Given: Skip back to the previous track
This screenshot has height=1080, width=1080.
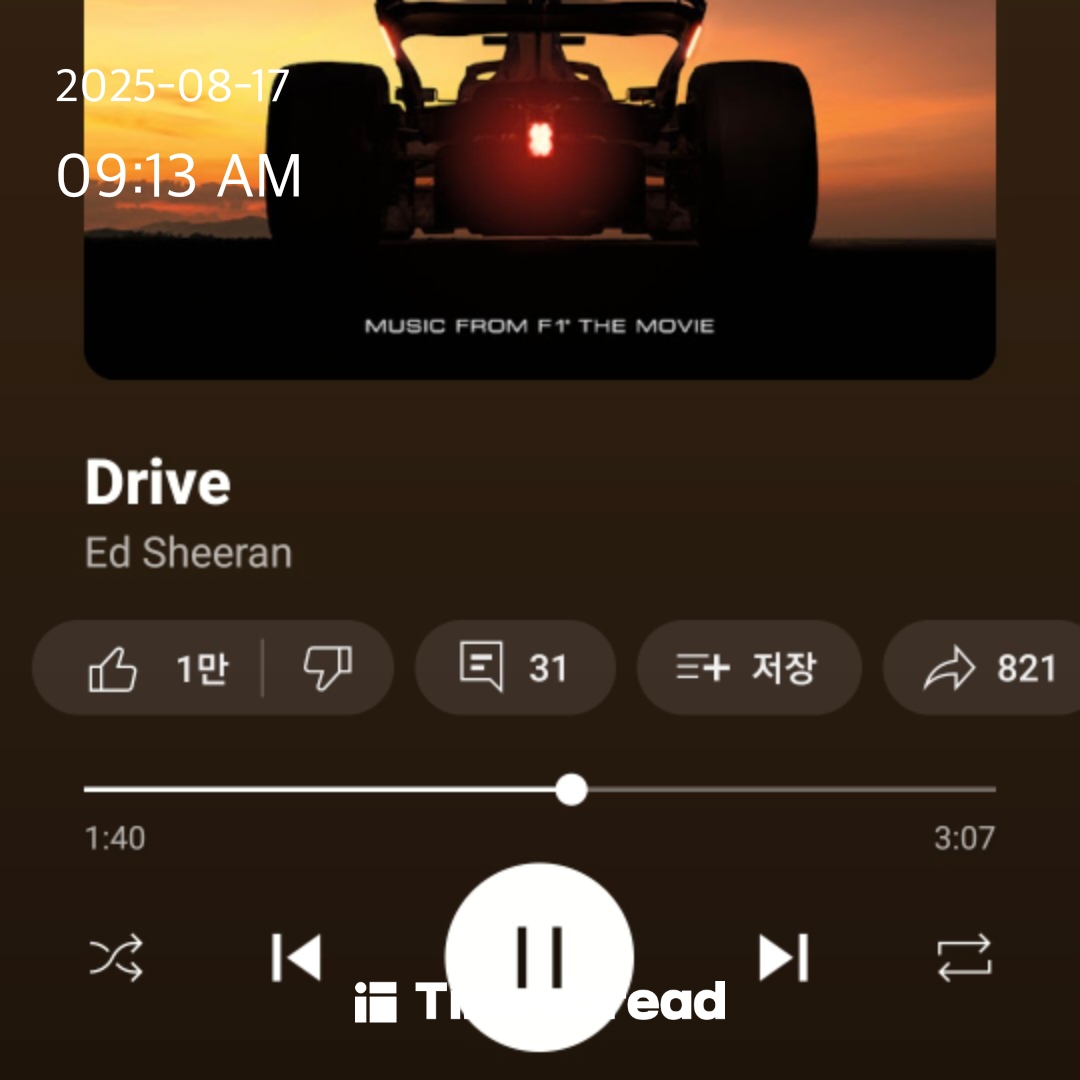Looking at the screenshot, I should 296,957.
